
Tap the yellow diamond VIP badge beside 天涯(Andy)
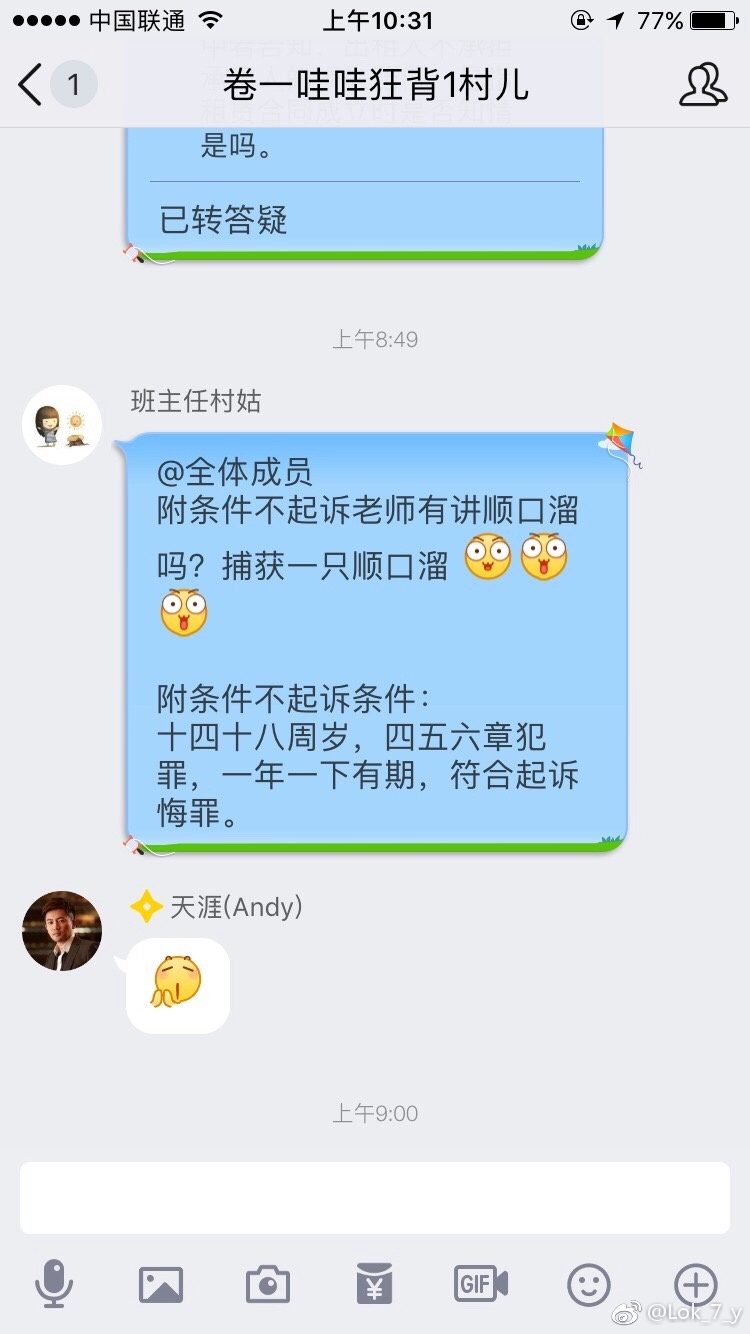146,906
